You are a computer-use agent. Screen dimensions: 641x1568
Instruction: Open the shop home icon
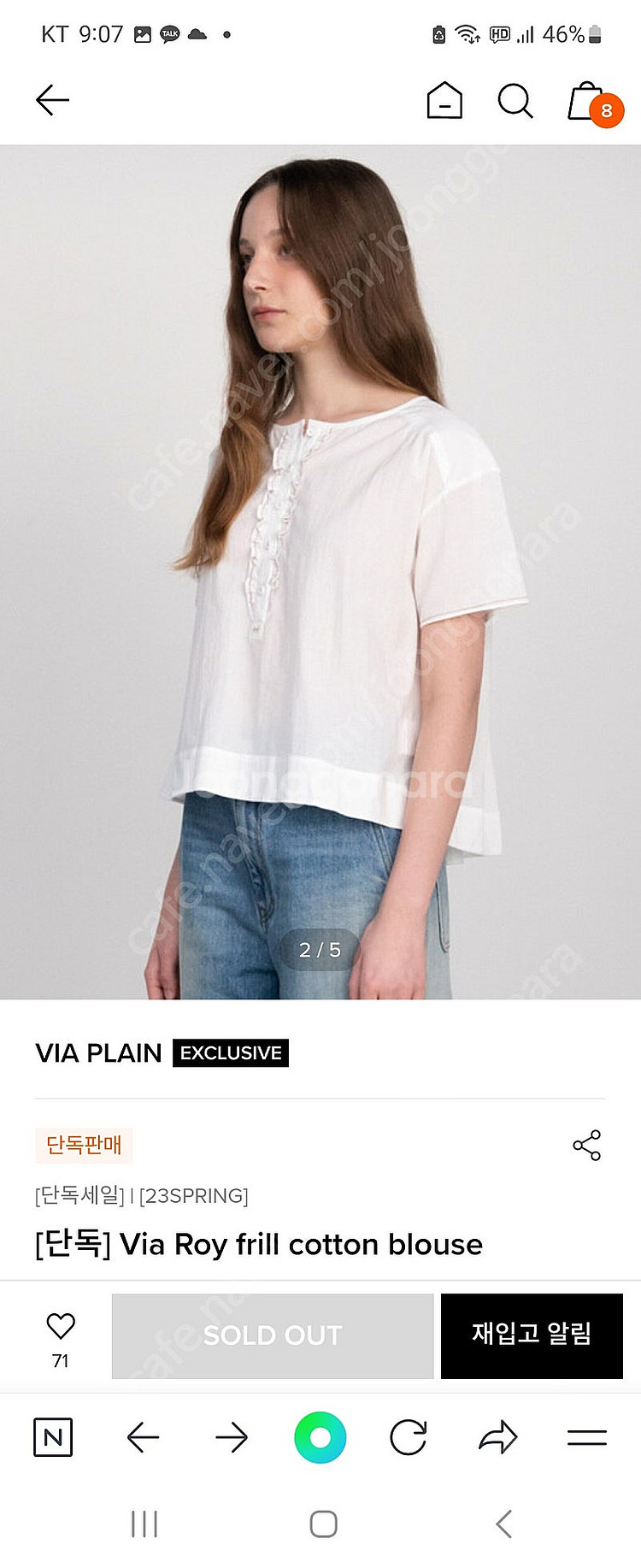(444, 101)
